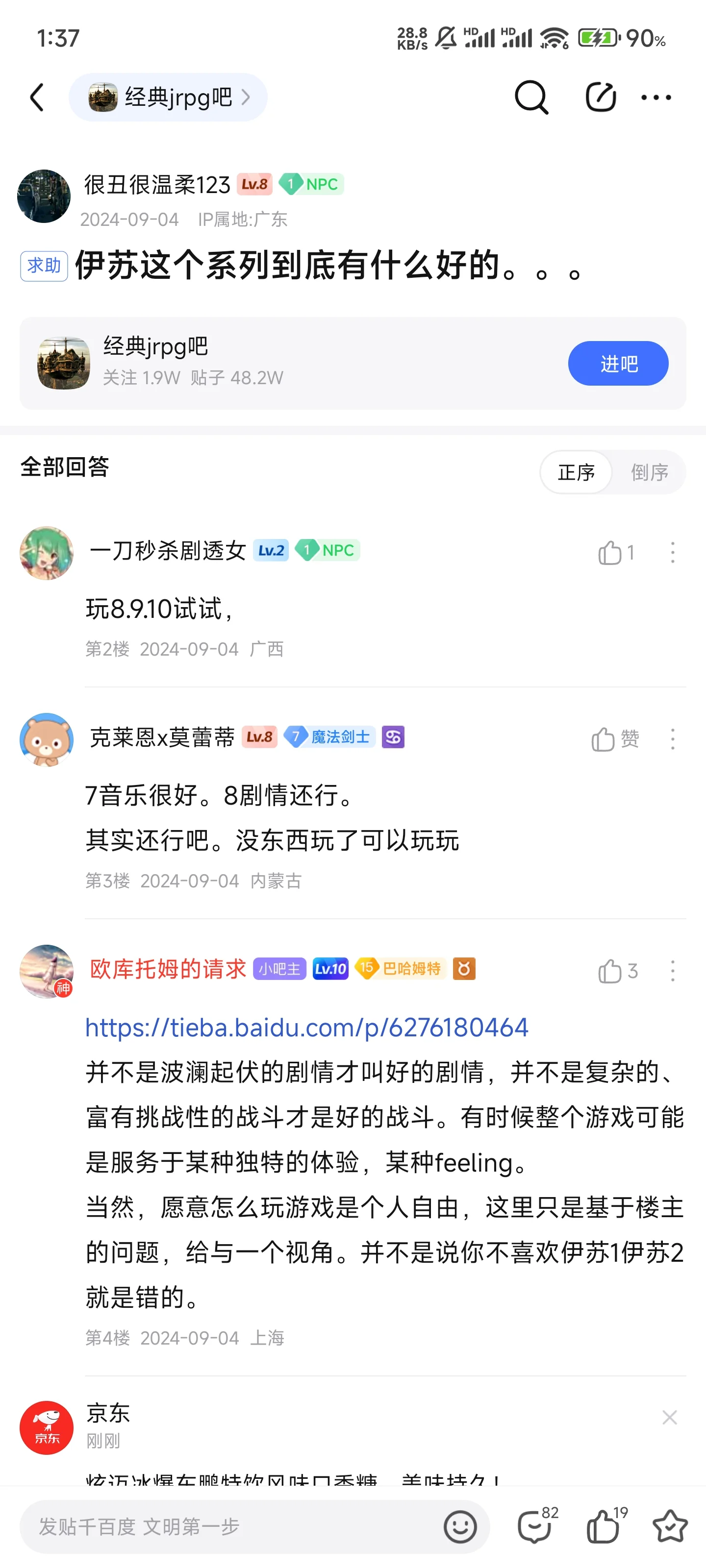This screenshot has height=1568, width=706.
Task: View the 82 comments via comment icon
Action: click(534, 1527)
